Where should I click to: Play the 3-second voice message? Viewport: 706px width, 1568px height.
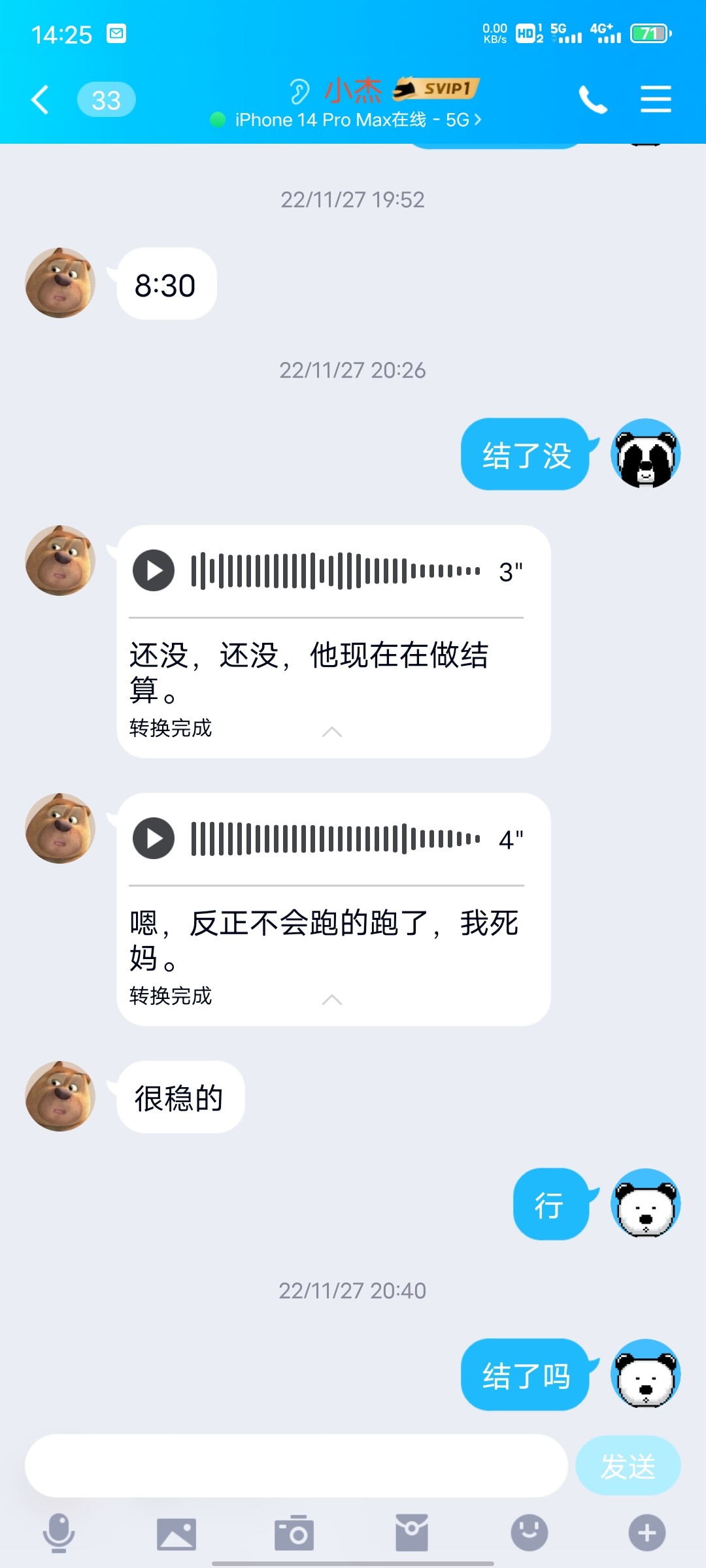click(x=154, y=571)
